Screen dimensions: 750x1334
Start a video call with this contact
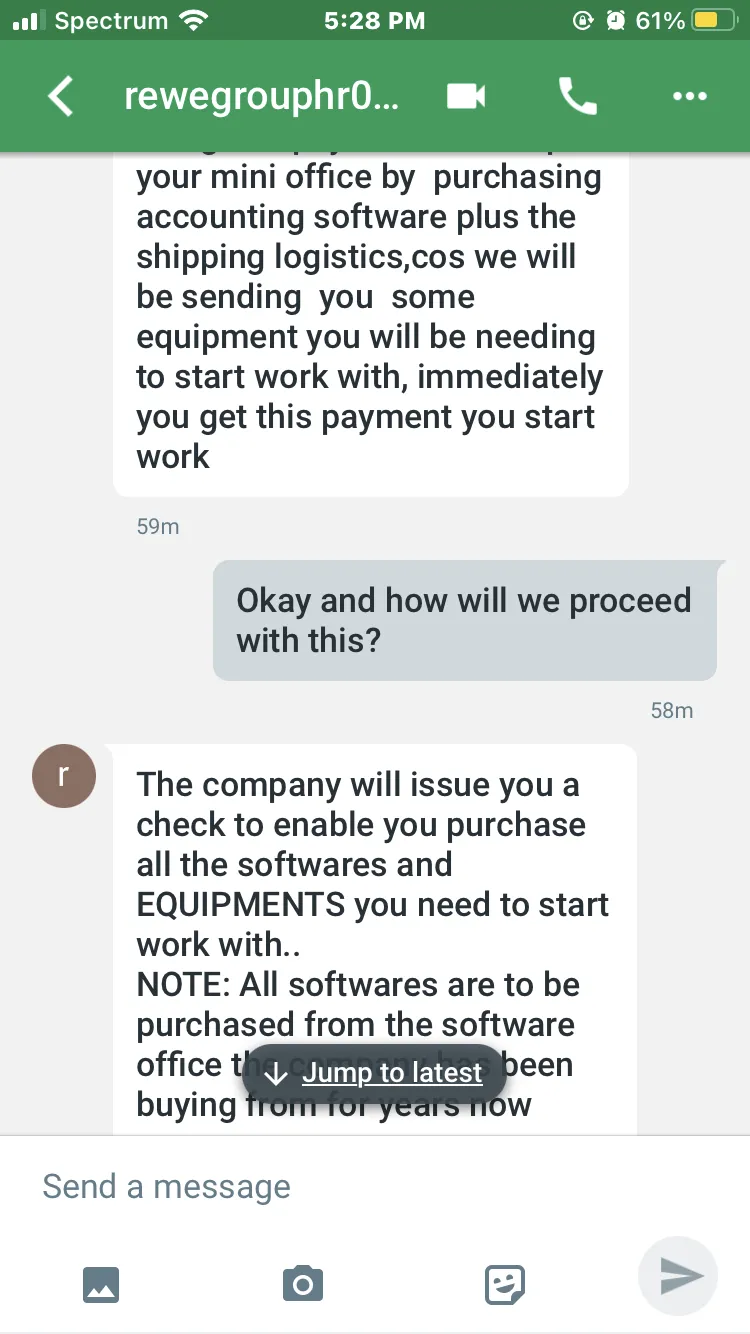click(466, 96)
